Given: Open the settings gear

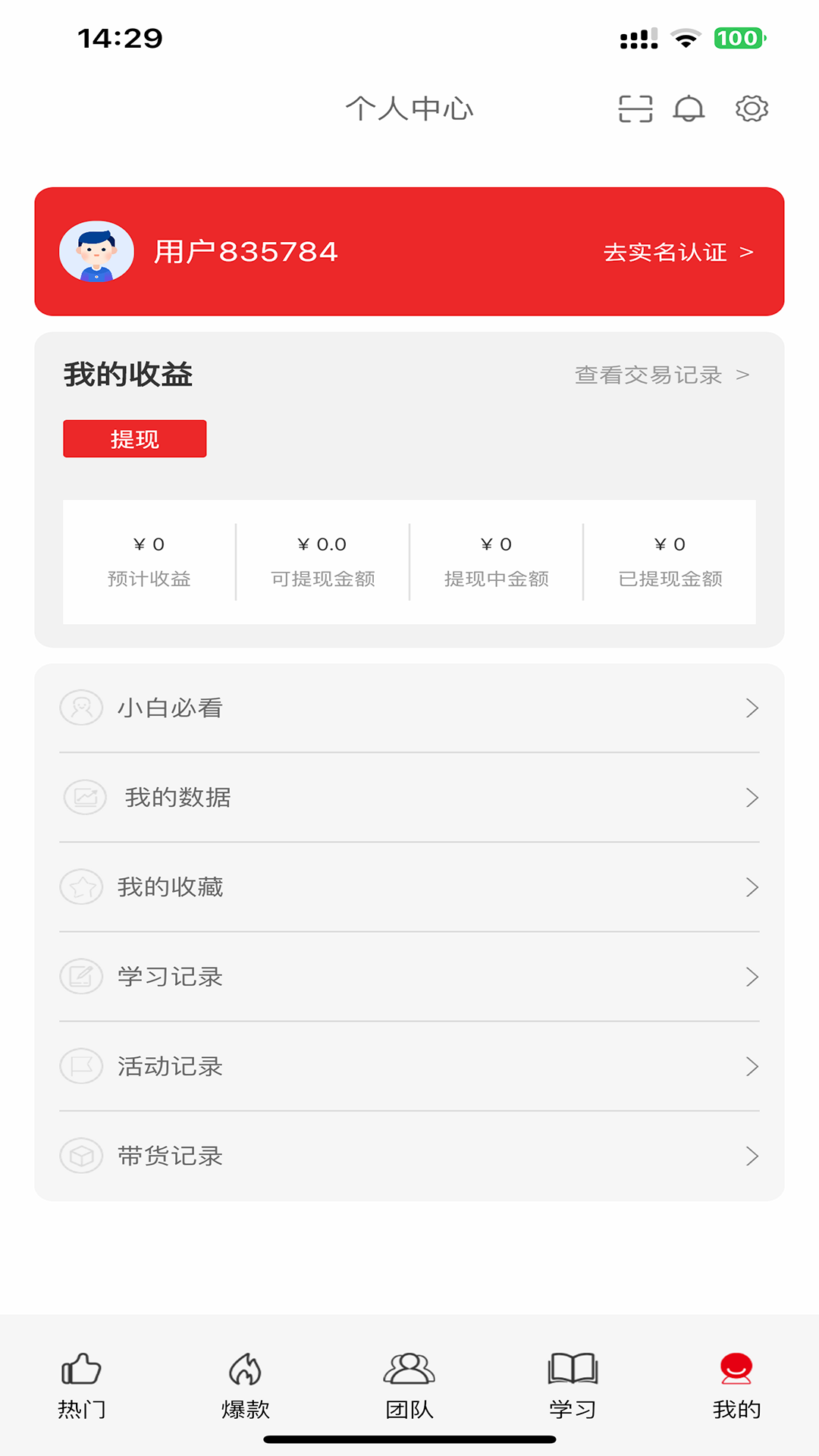Looking at the screenshot, I should pyautogui.click(x=752, y=108).
